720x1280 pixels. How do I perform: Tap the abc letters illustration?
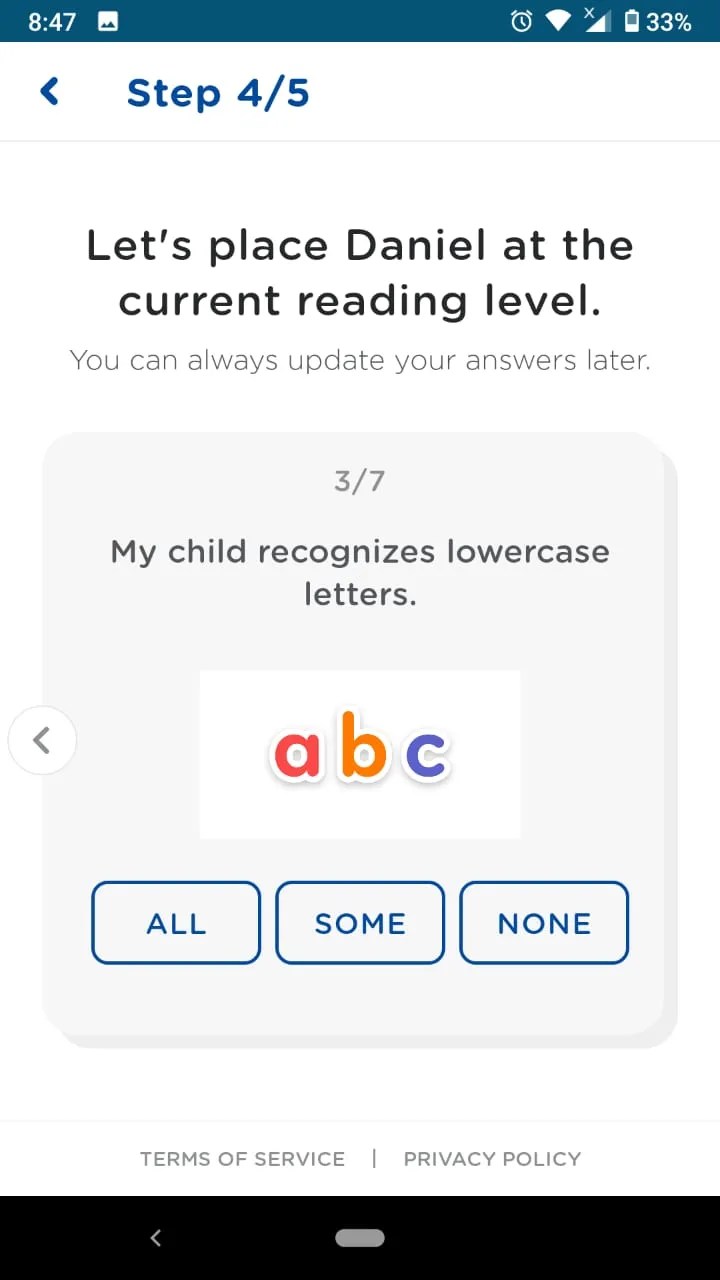click(x=360, y=753)
